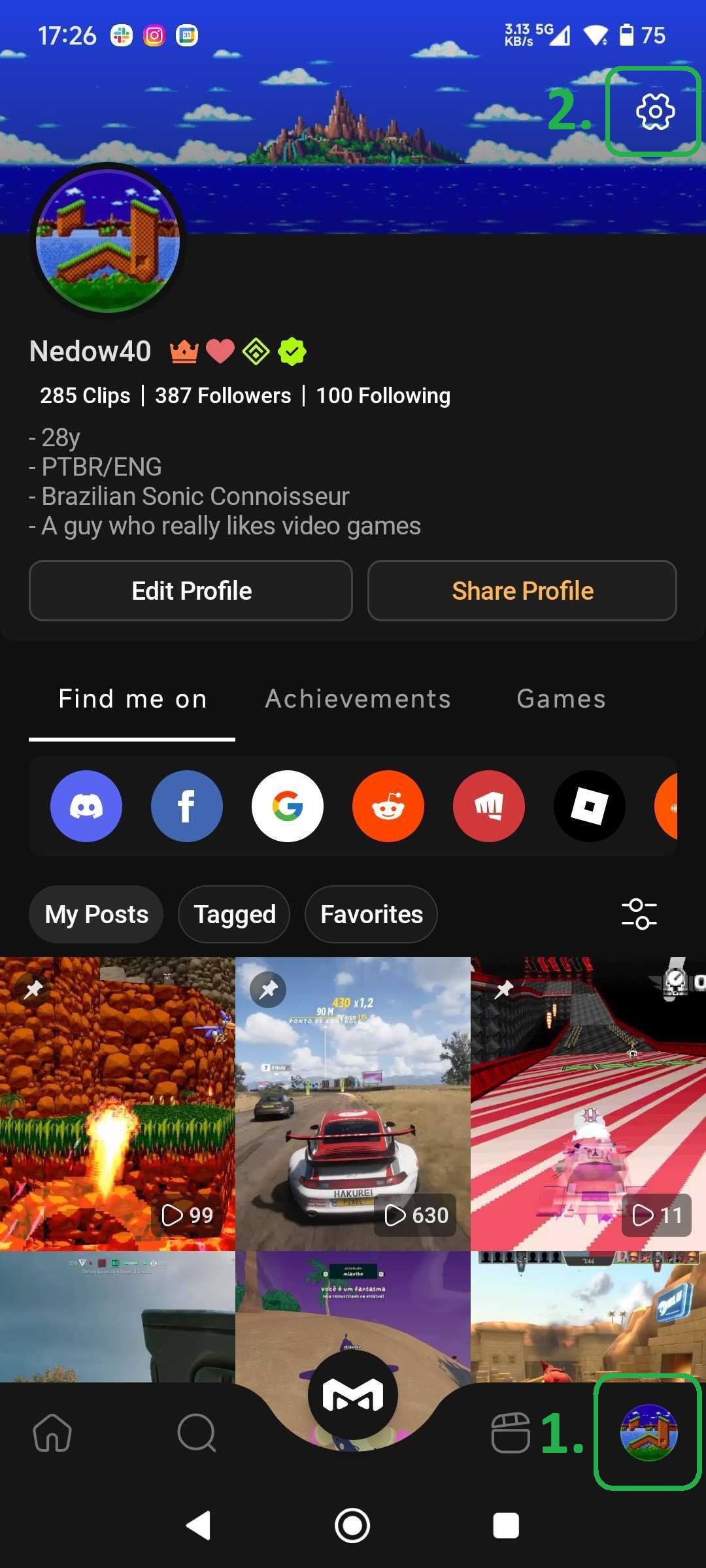Image resolution: width=706 pixels, height=1568 pixels.
Task: Open the pinned lava clip with 99 views
Action: point(118,1104)
